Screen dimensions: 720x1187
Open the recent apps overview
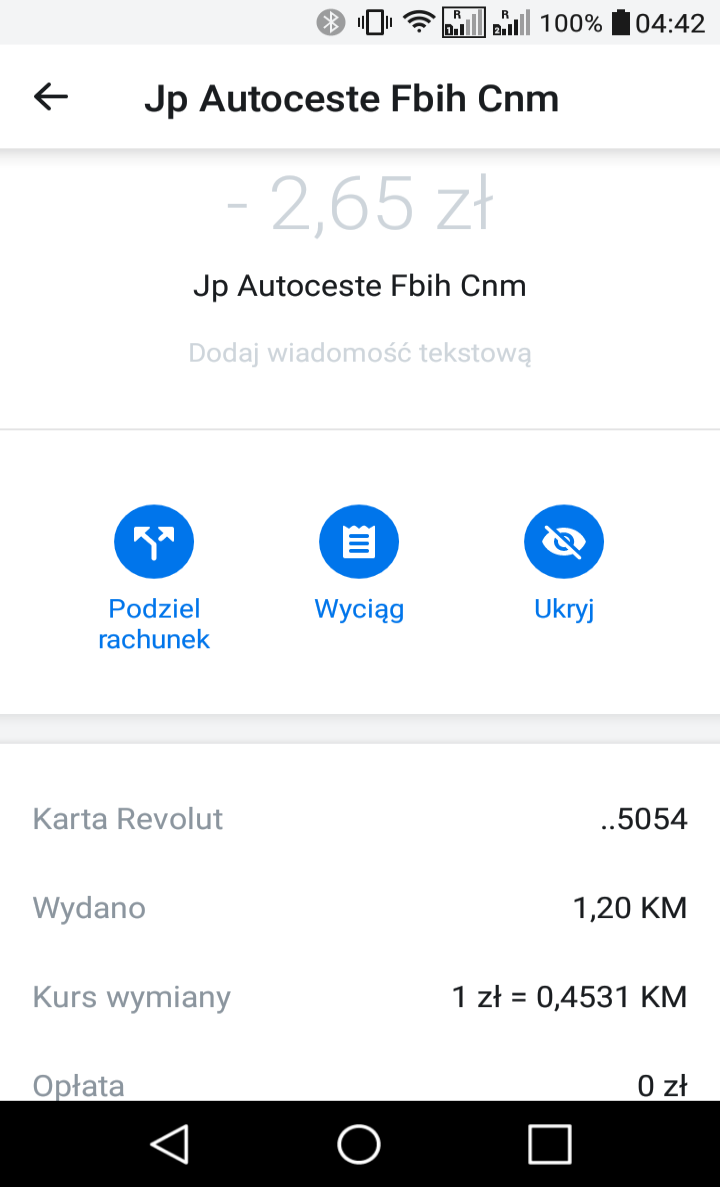pos(549,1143)
